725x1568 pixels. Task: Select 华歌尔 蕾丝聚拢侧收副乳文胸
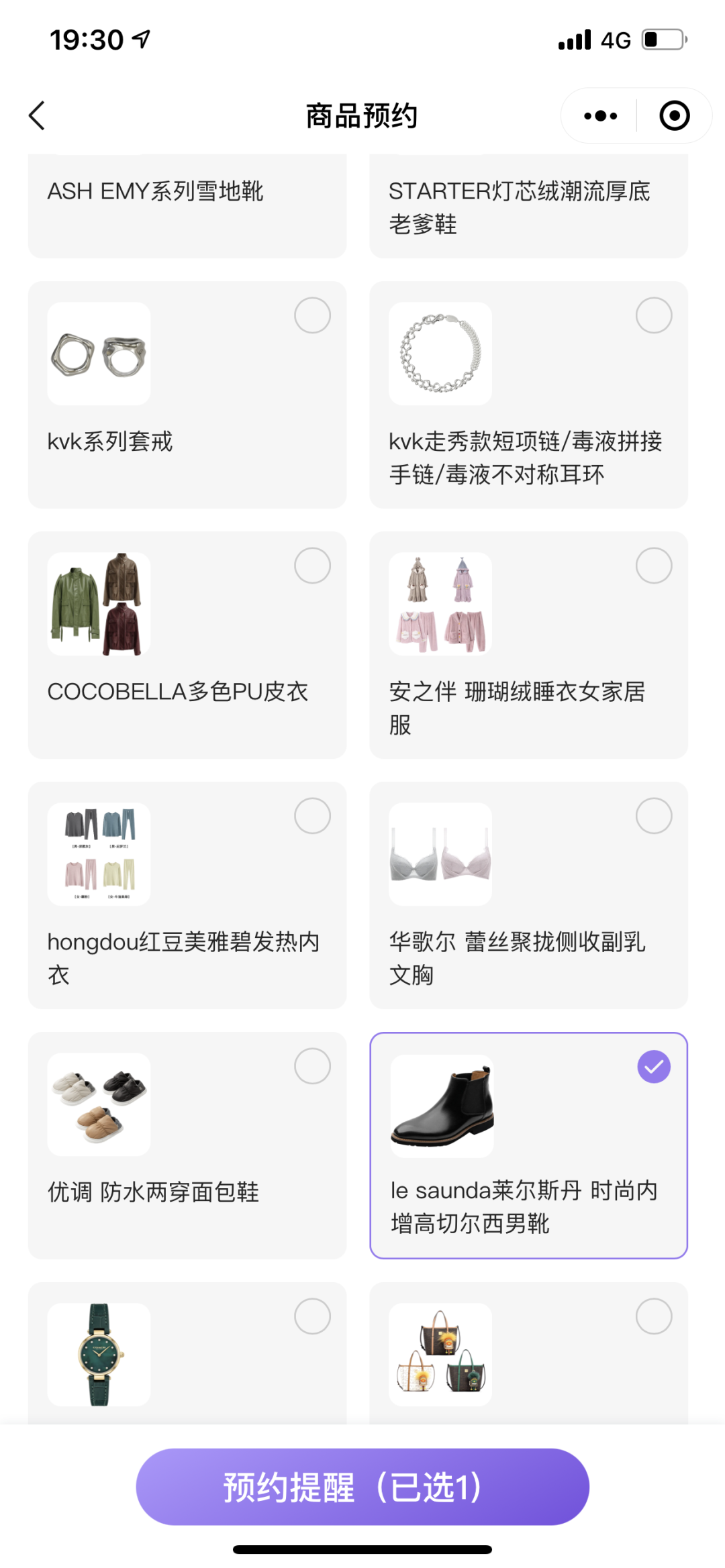(654, 816)
